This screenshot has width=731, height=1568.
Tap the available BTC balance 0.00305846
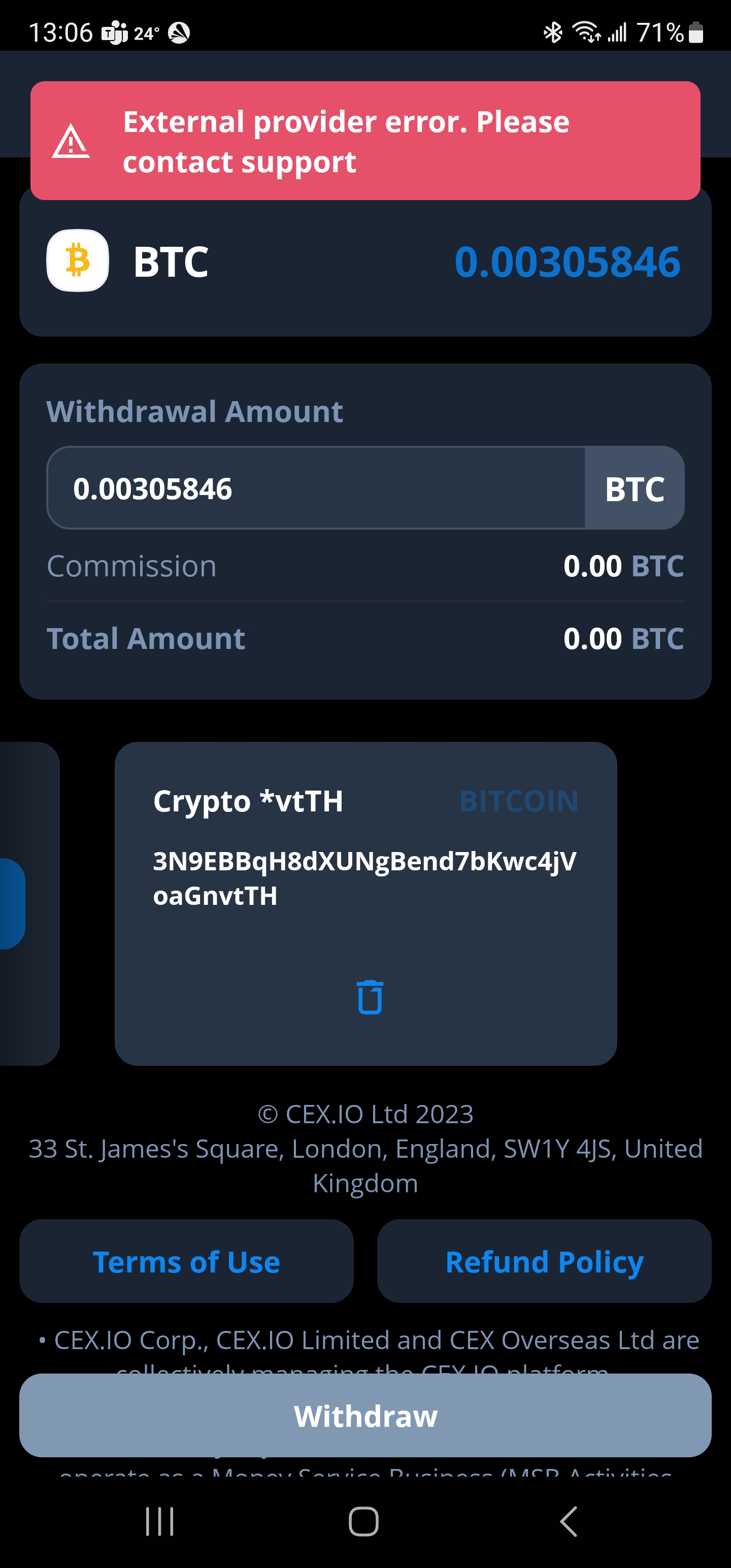(x=567, y=262)
